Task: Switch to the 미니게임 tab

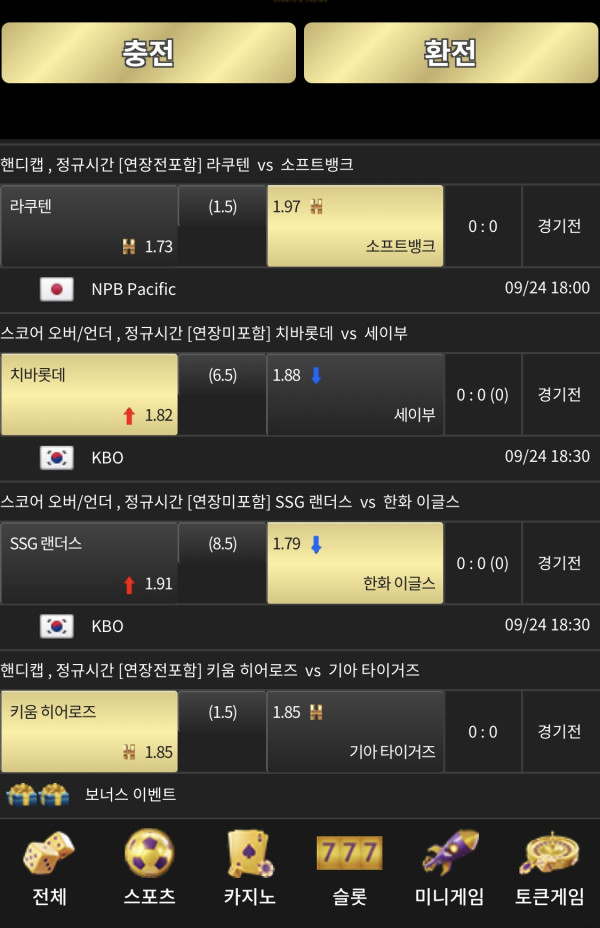Action: click(x=449, y=868)
